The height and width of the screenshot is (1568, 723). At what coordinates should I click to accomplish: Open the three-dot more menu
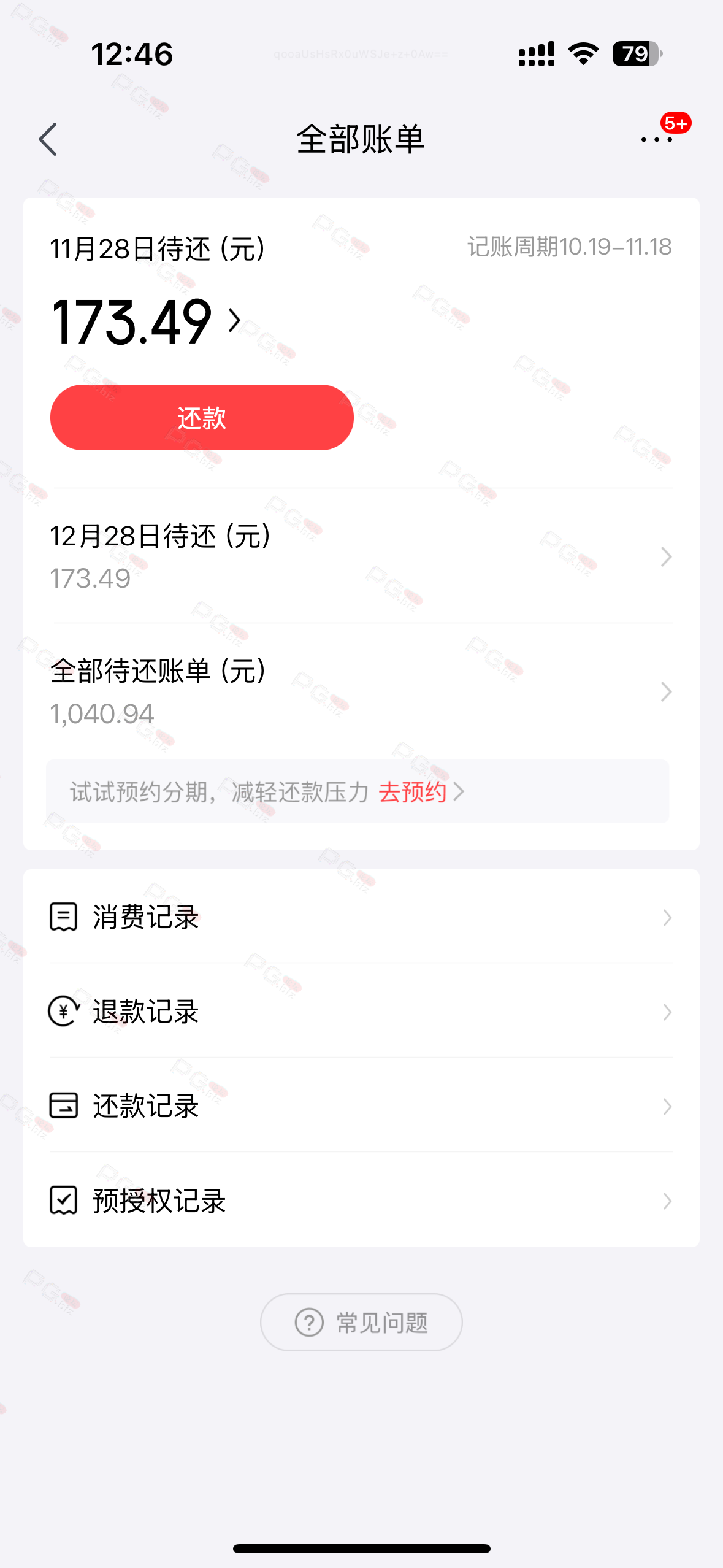pos(657,139)
